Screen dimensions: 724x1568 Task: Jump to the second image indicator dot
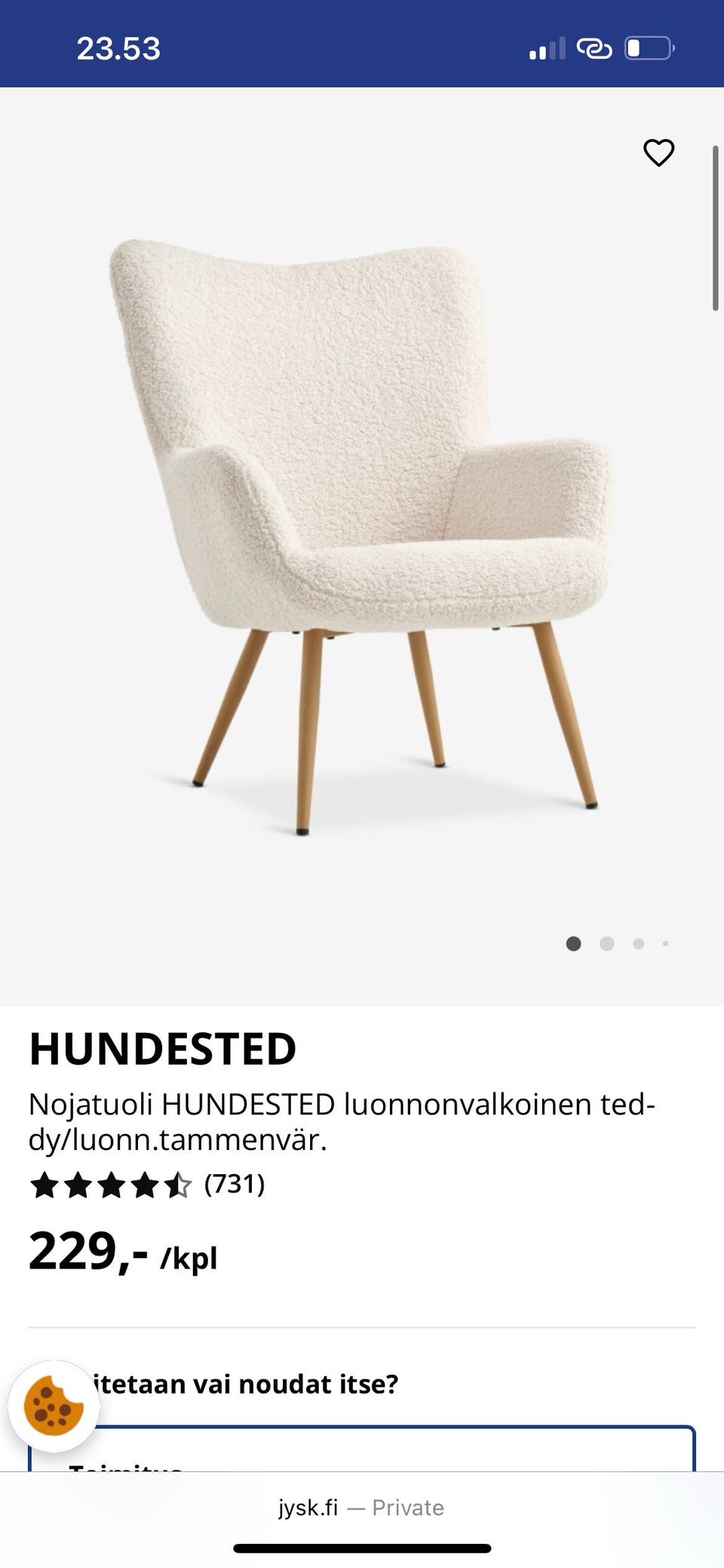point(606,944)
